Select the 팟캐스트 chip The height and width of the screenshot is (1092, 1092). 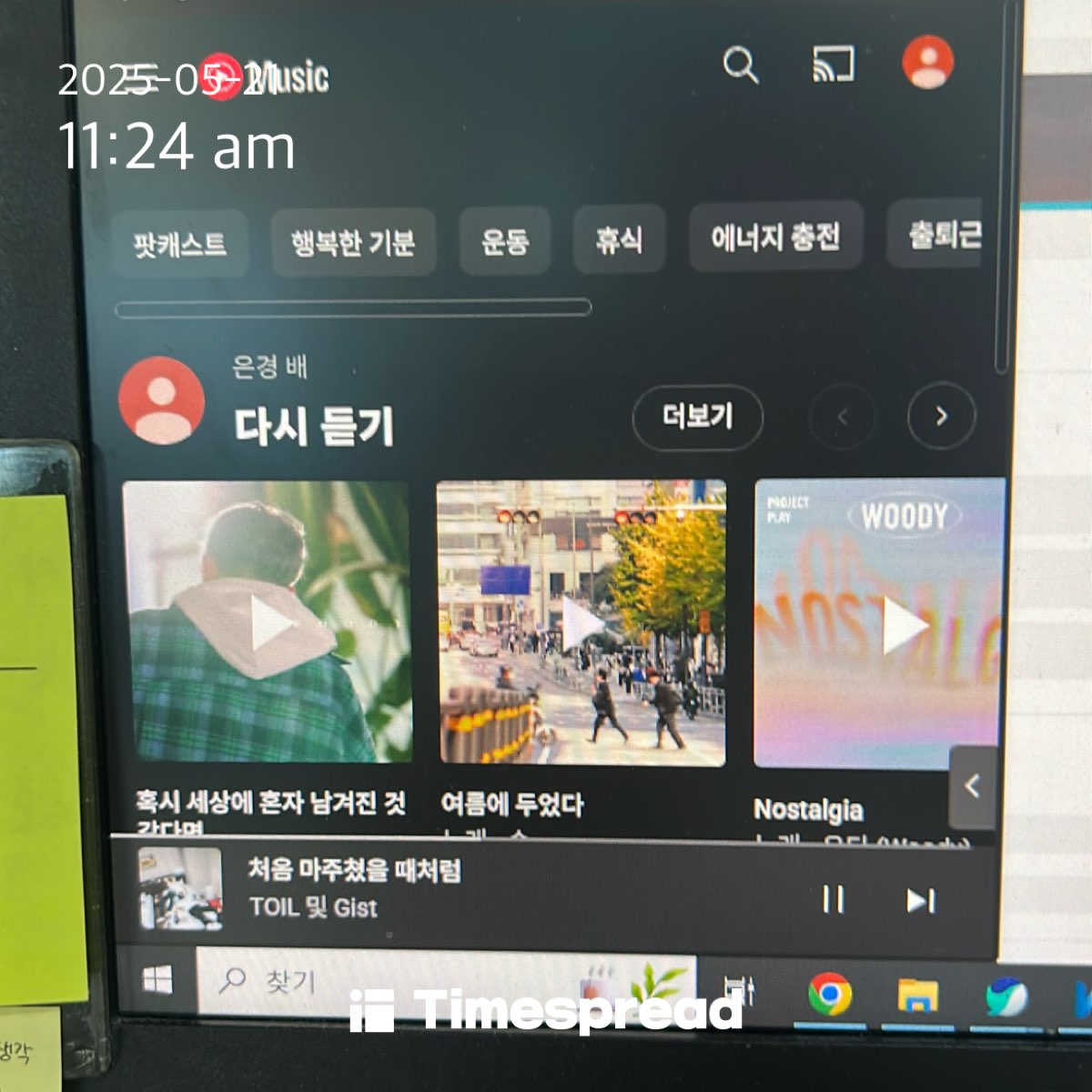(180, 244)
